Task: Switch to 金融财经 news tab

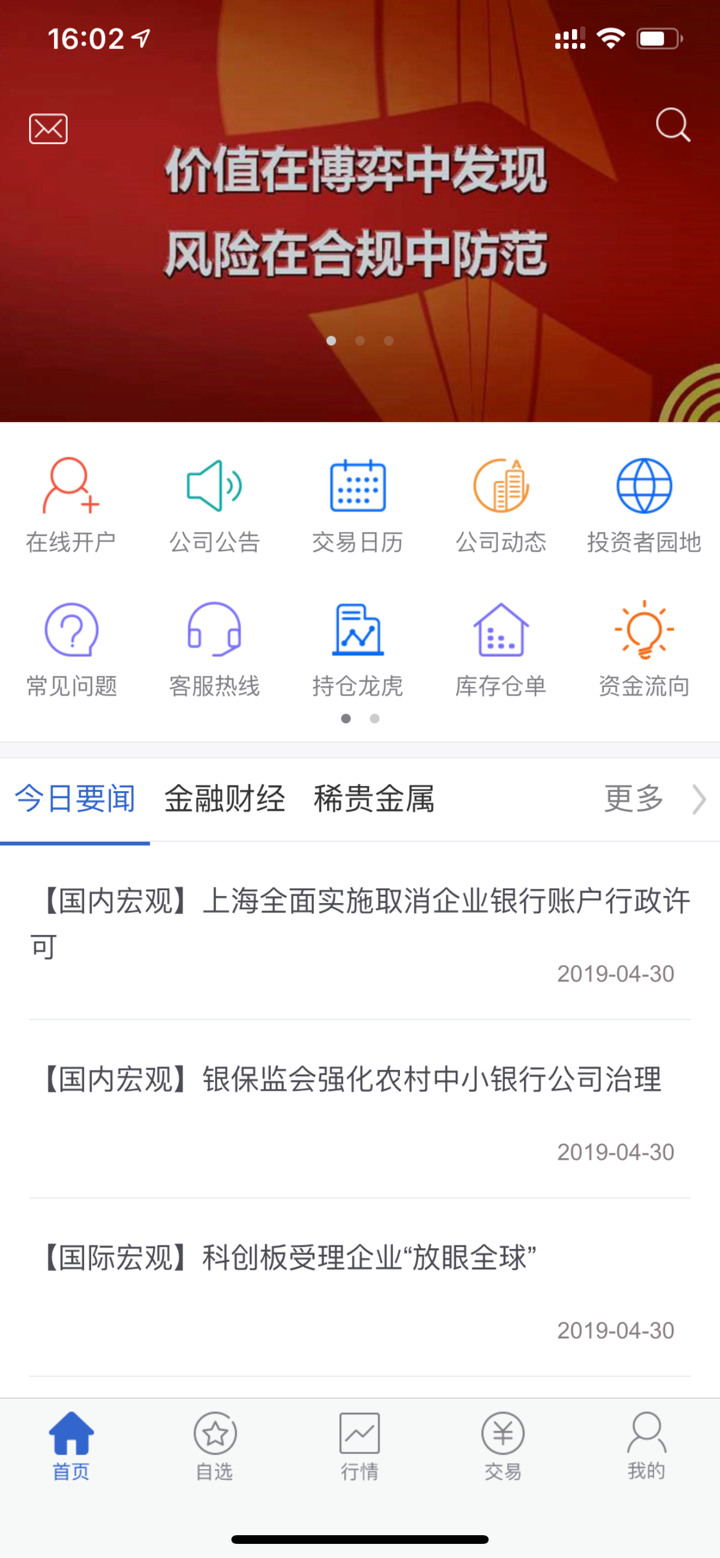Action: [225, 799]
